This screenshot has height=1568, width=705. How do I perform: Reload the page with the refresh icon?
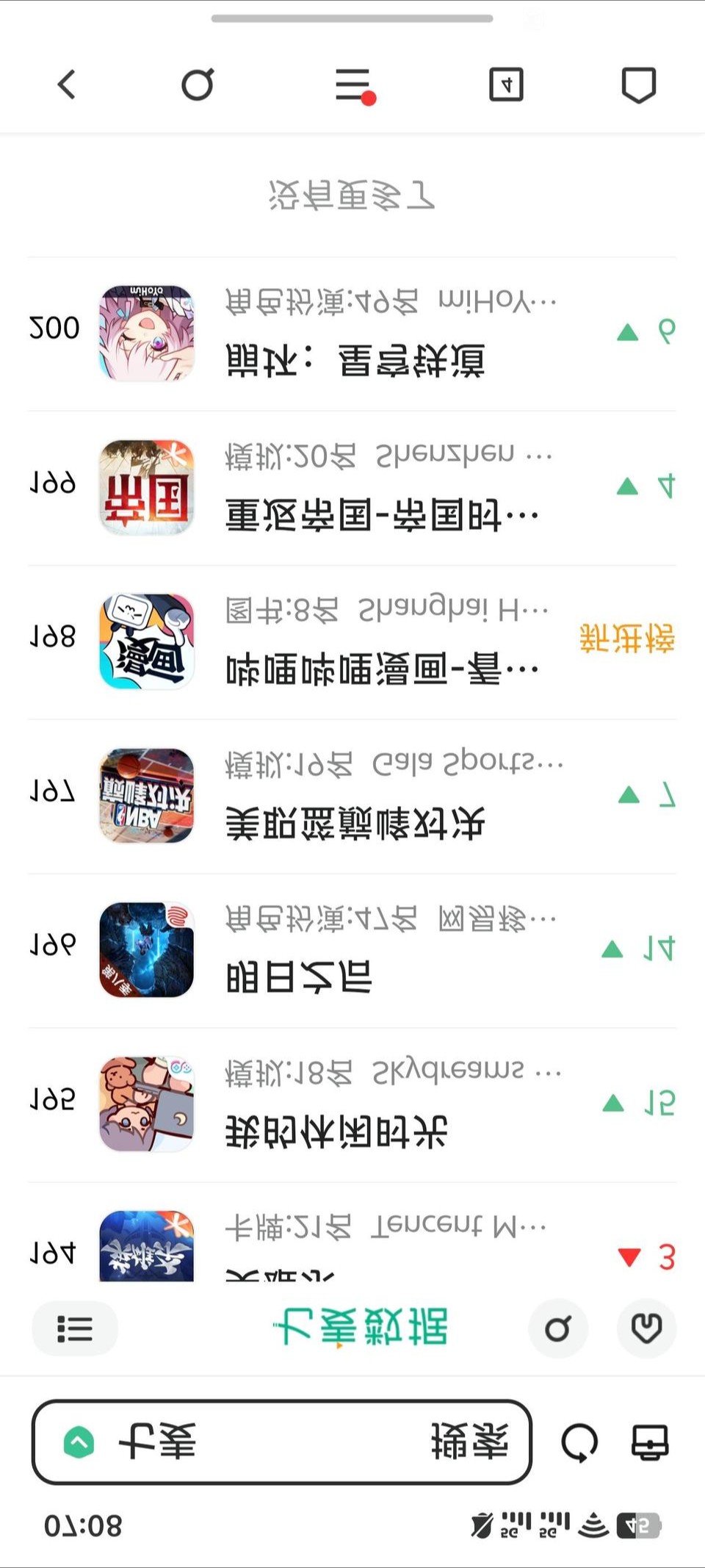click(x=579, y=1443)
